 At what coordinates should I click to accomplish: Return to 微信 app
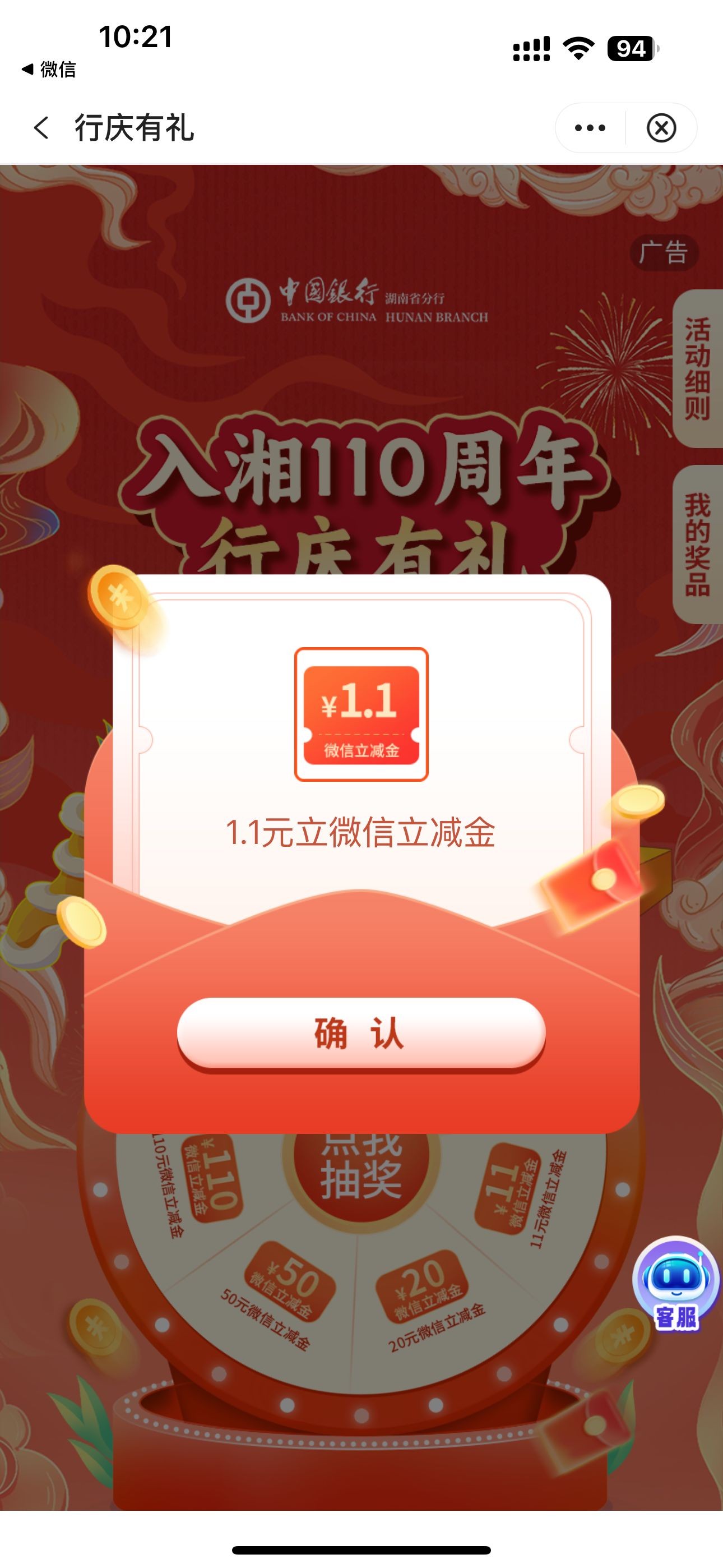coord(49,70)
